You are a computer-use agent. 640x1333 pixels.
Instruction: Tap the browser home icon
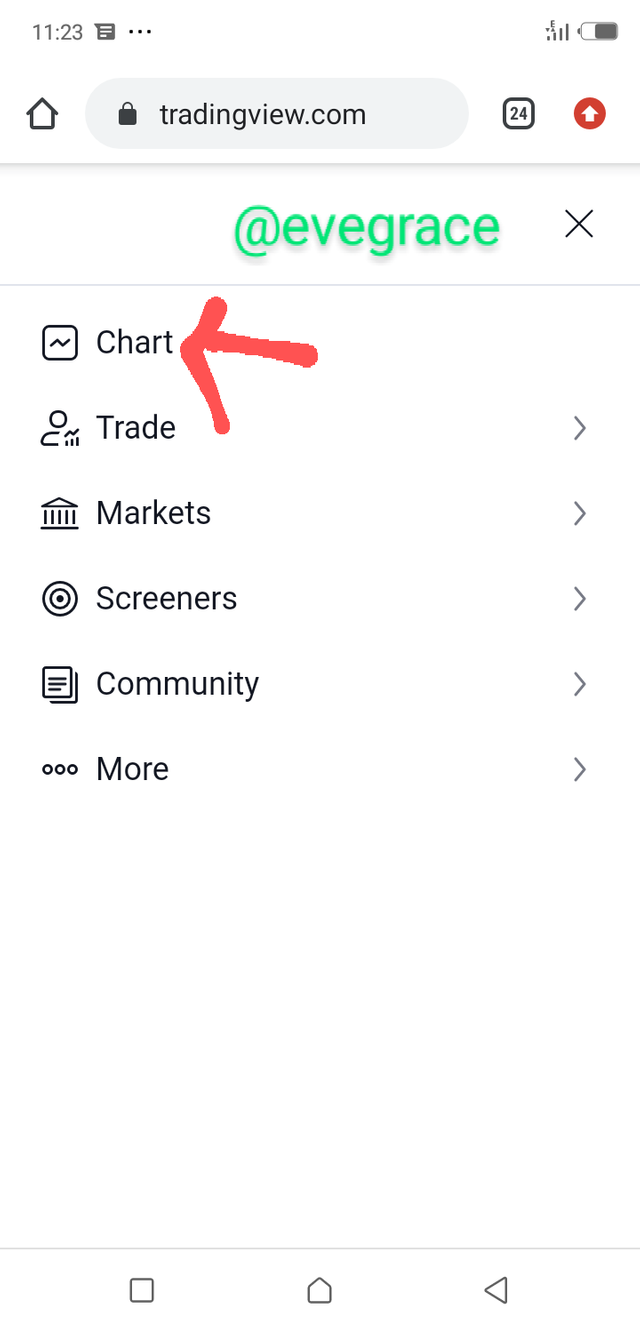(x=42, y=114)
